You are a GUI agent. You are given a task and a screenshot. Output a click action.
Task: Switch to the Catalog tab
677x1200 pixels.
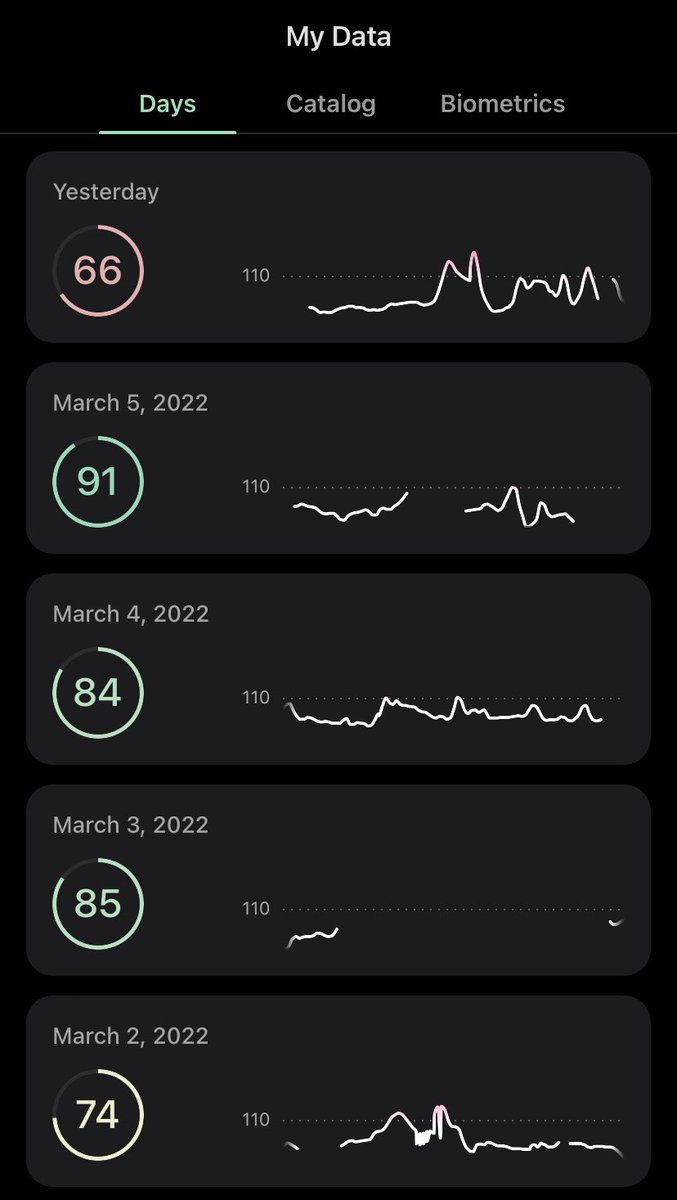click(331, 104)
